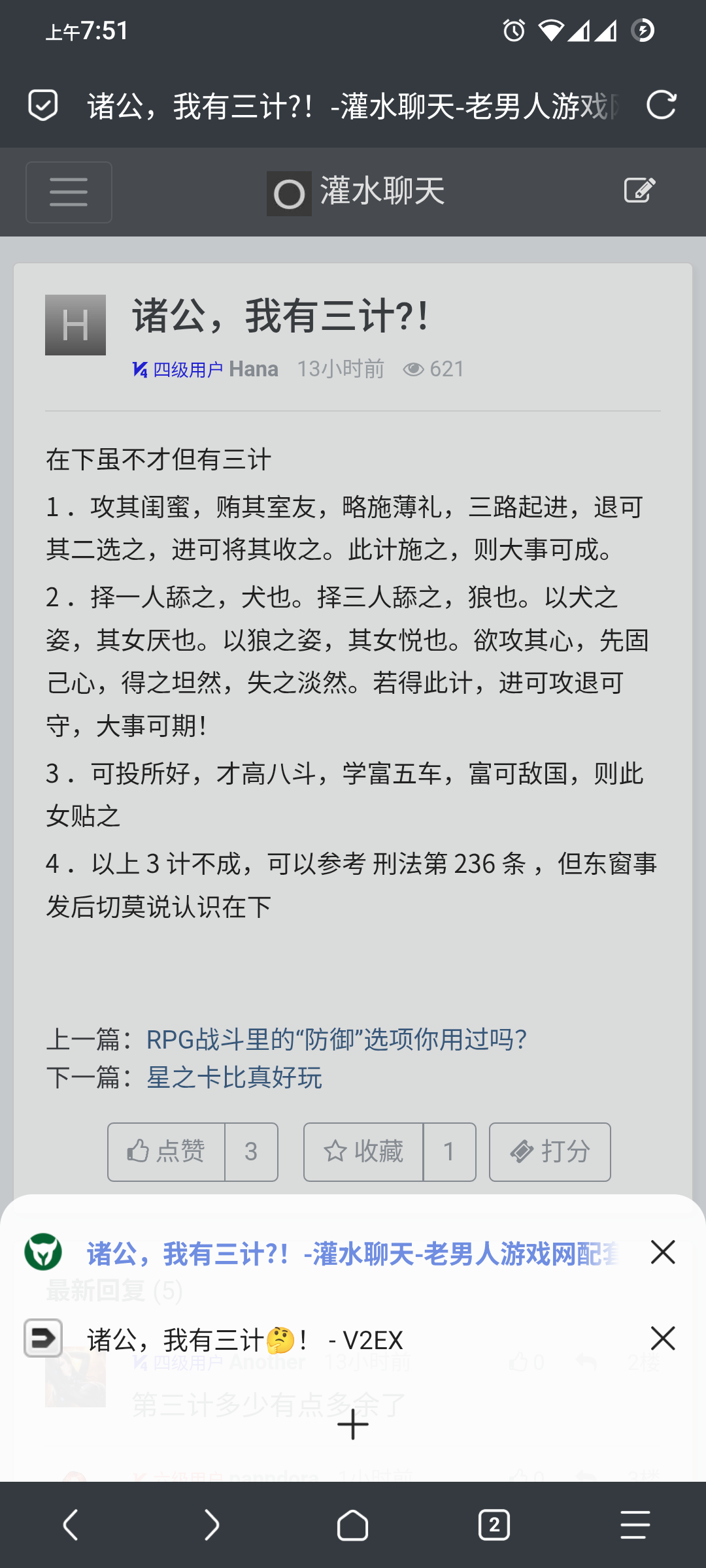Open previous article about RPG战斗 防御
The height and width of the screenshot is (1568, 706).
(336, 1039)
